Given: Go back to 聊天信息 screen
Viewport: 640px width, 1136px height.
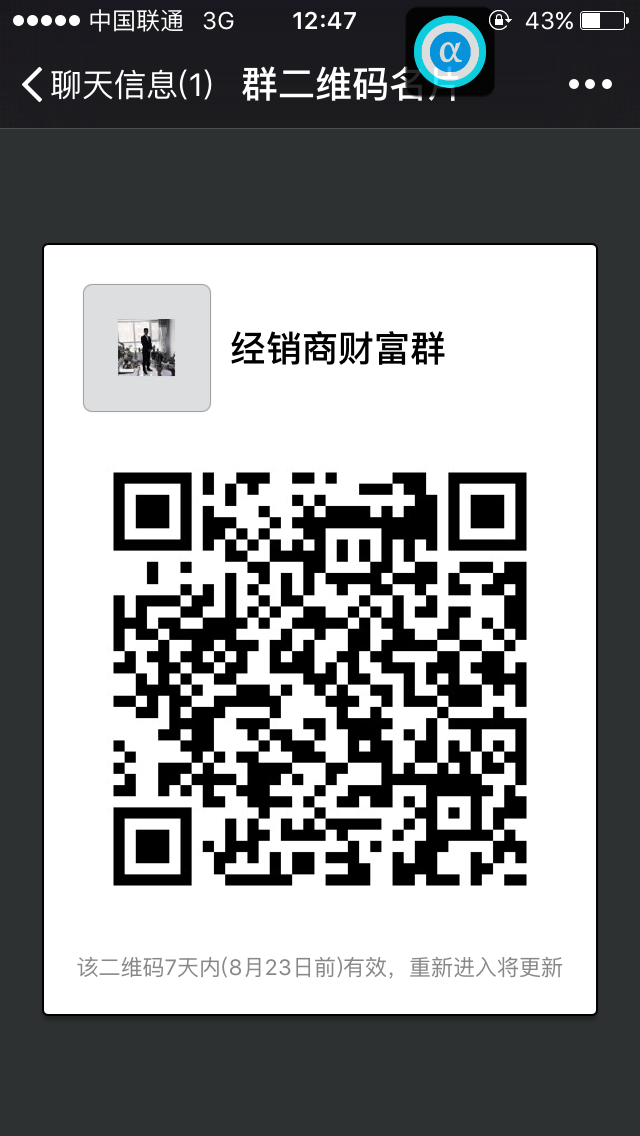Looking at the screenshot, I should coord(115,85).
